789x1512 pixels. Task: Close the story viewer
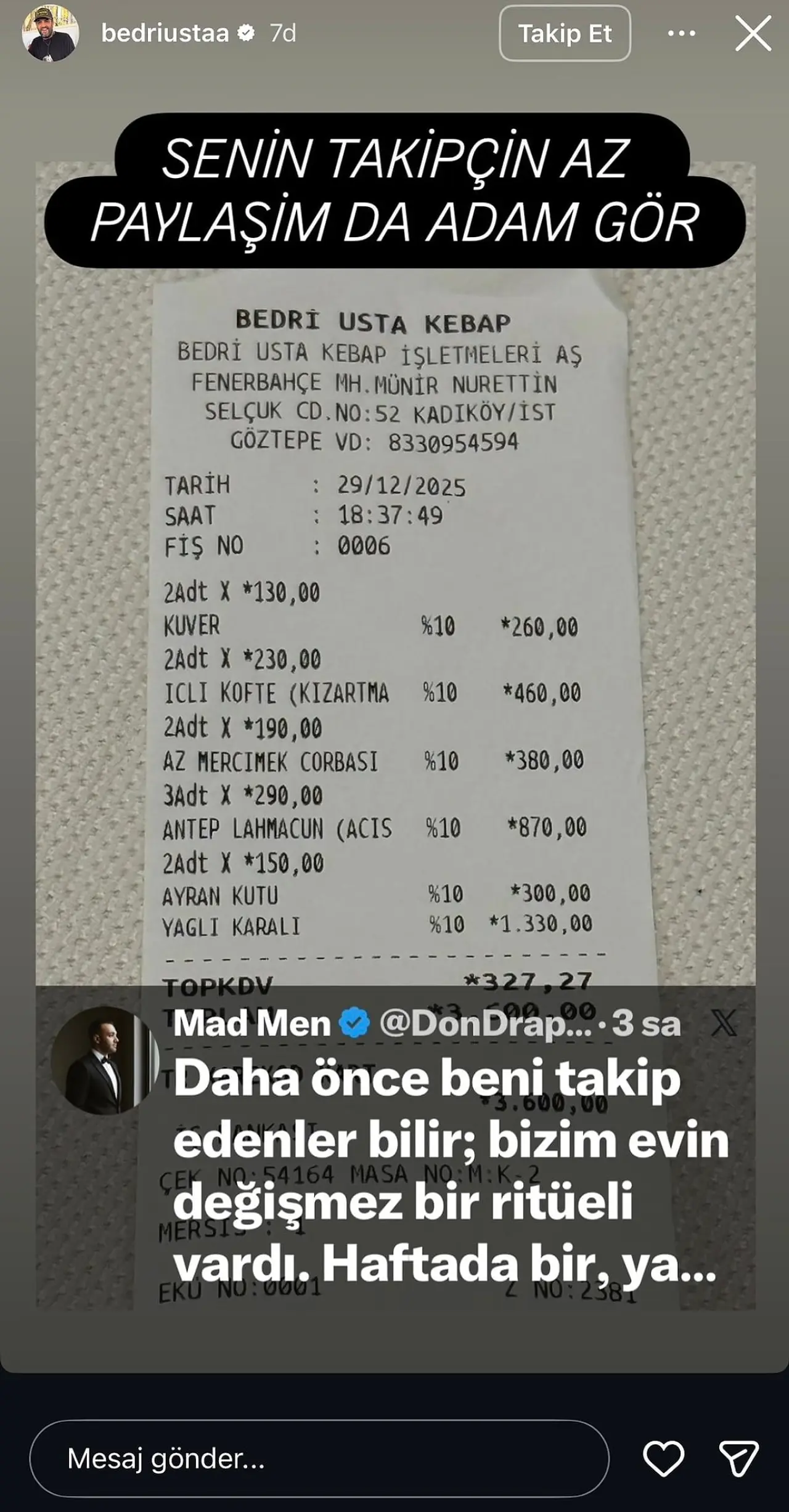click(x=753, y=34)
